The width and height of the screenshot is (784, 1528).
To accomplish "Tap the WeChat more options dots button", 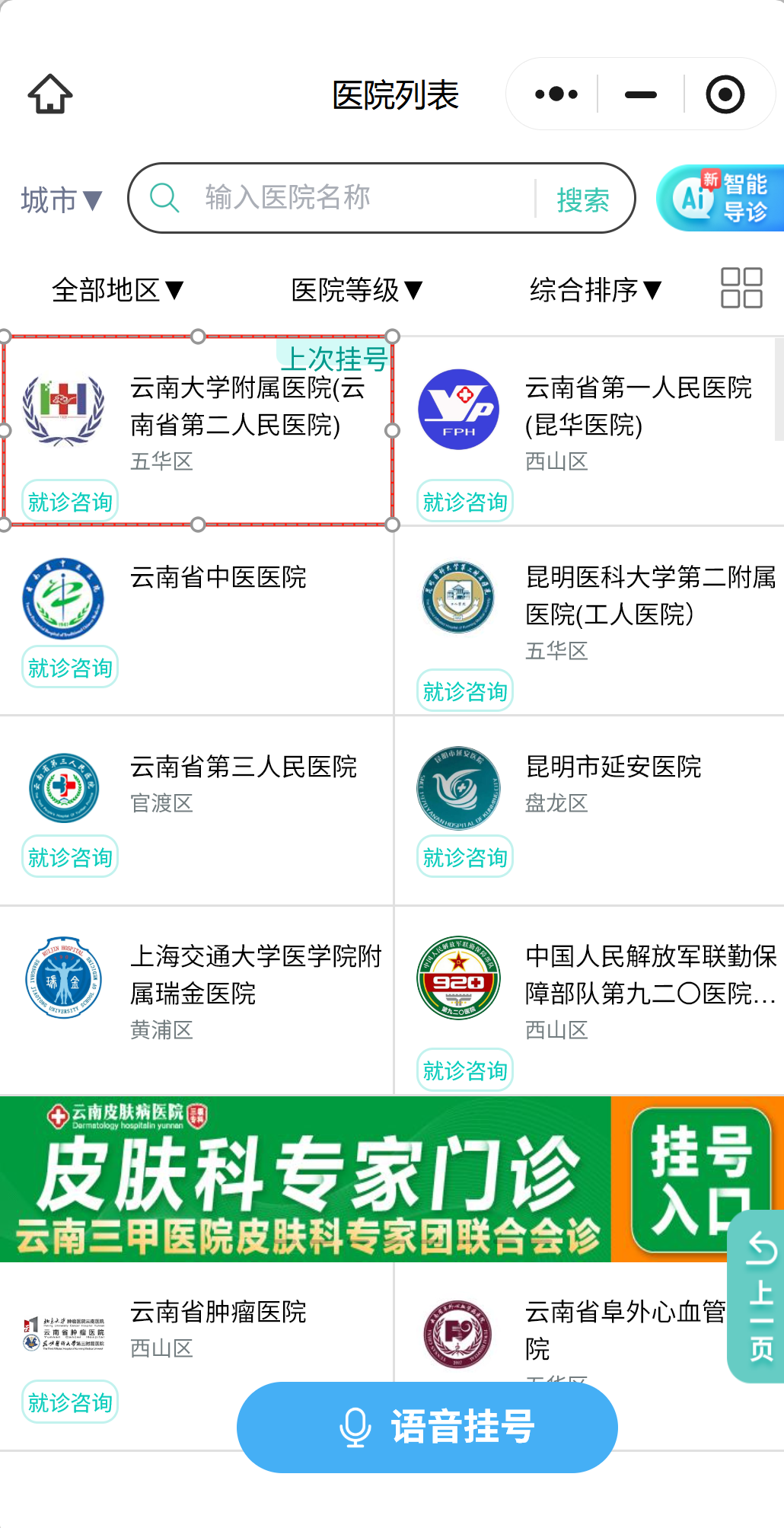I will [x=553, y=93].
